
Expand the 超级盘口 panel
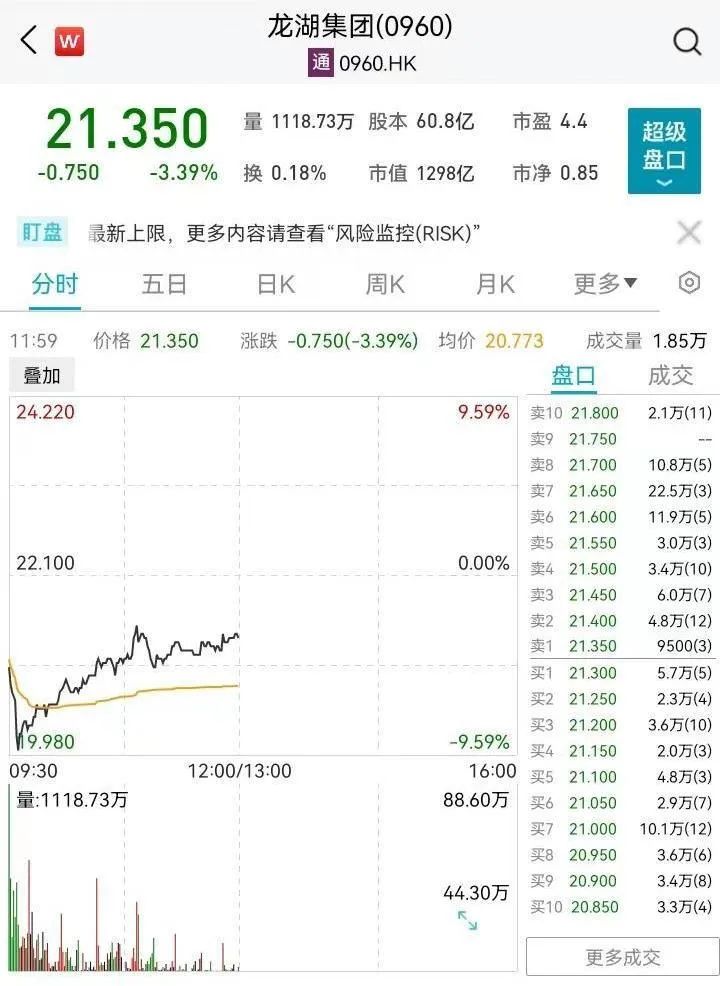[664, 152]
